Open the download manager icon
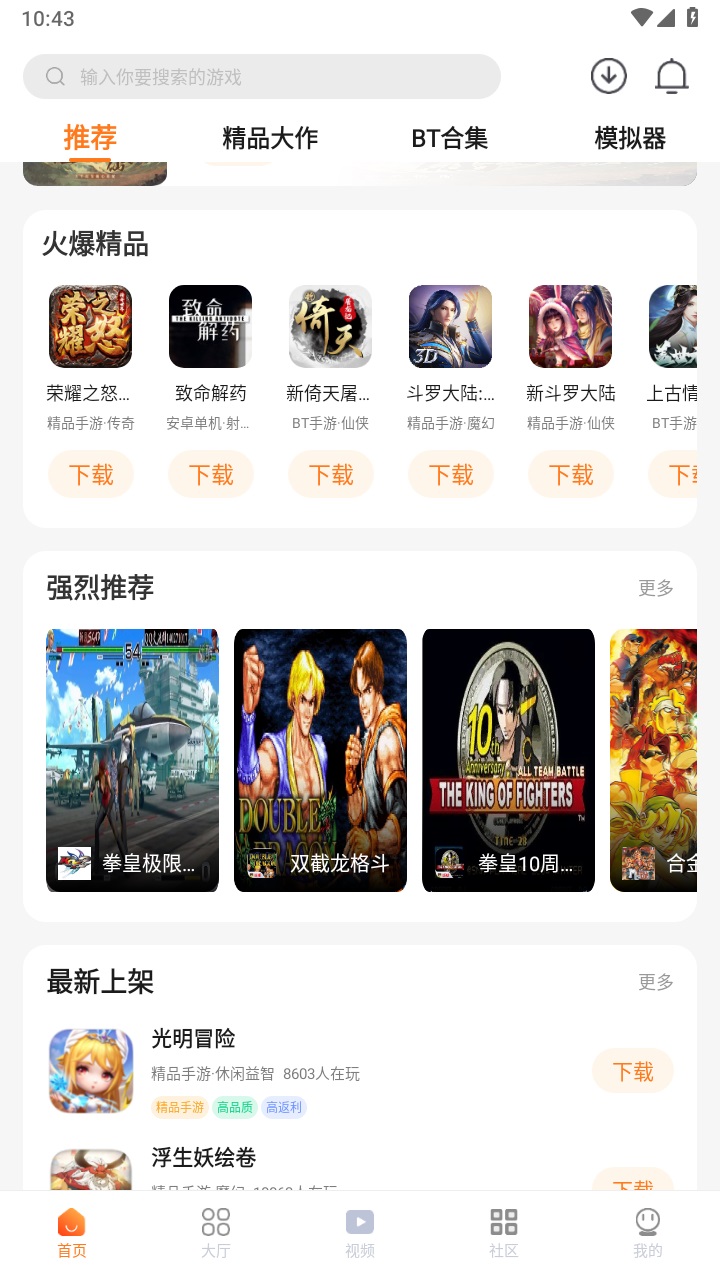The image size is (720, 1280). coord(608,76)
